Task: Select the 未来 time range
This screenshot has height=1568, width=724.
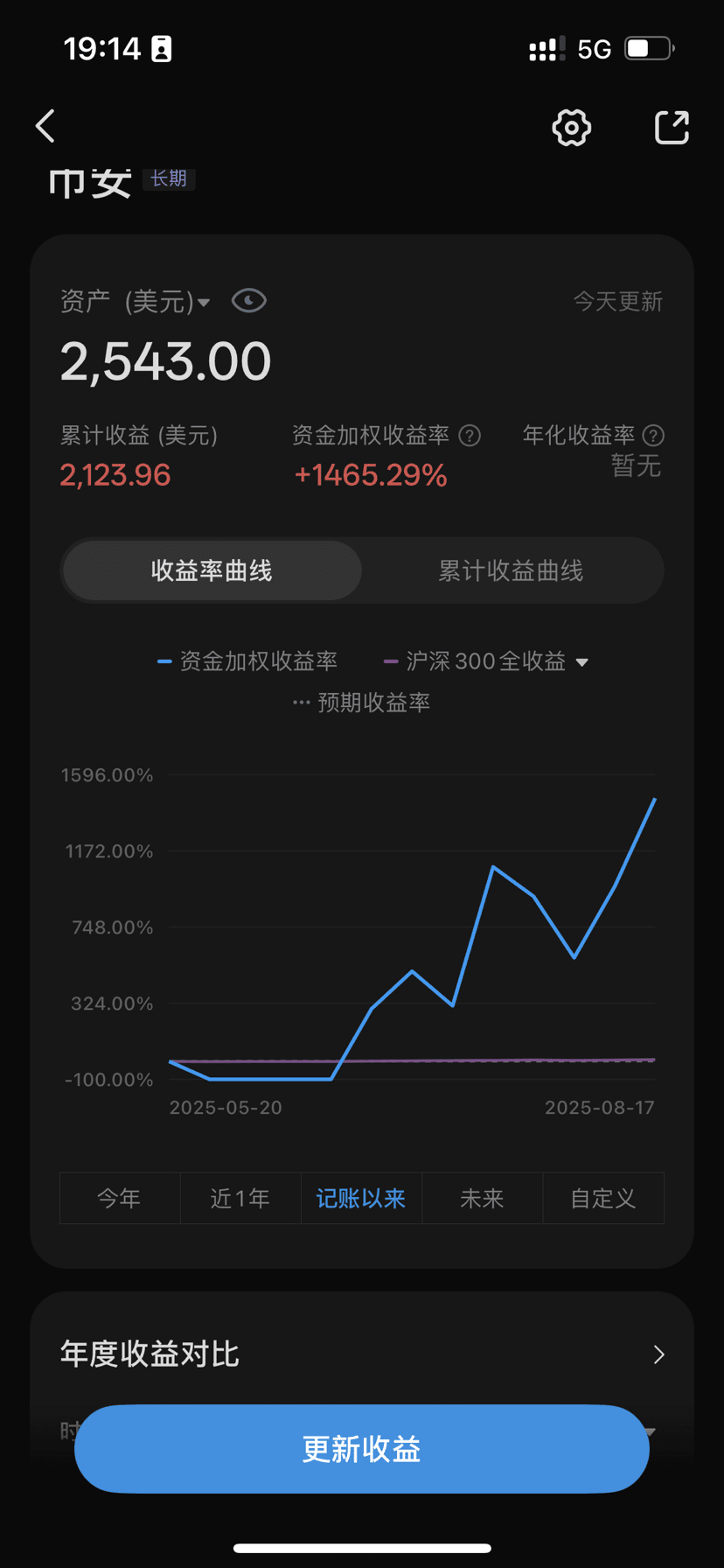Action: (482, 1198)
